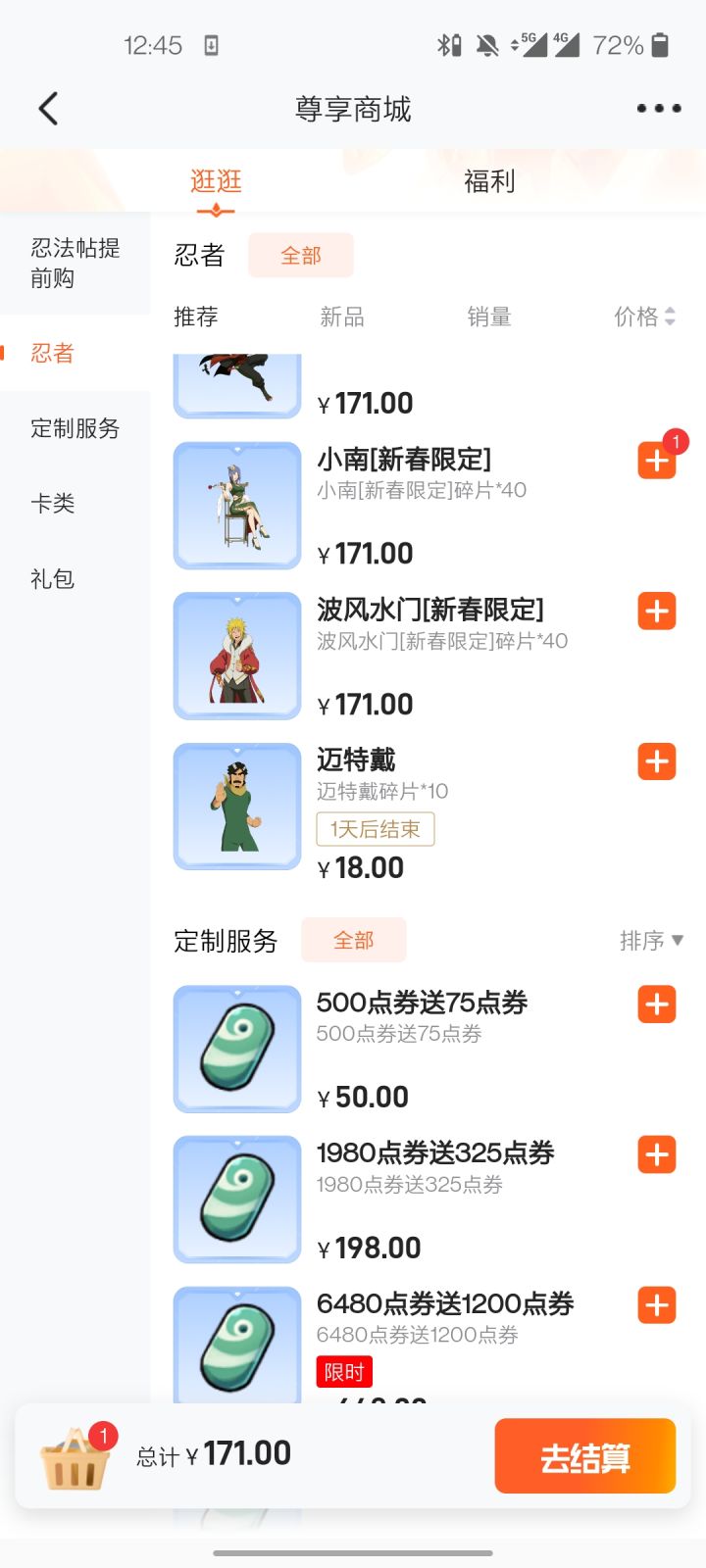Open 定制服务 in the side menu
Image resolution: width=706 pixels, height=1568 pixels.
pyautogui.click(x=75, y=428)
